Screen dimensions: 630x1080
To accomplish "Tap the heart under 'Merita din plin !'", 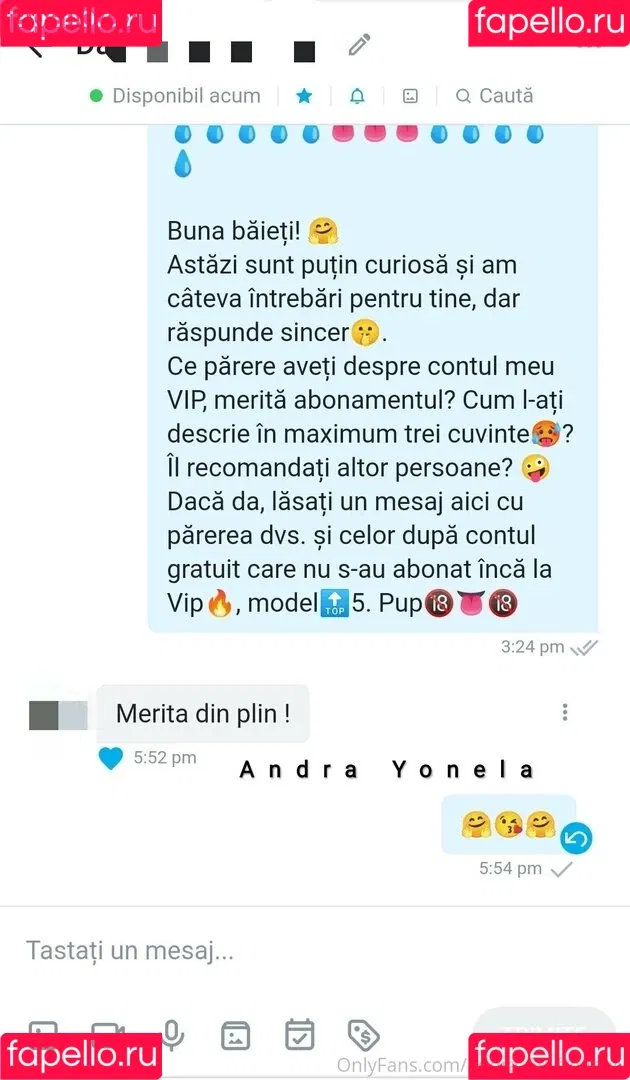I will click(x=111, y=758).
